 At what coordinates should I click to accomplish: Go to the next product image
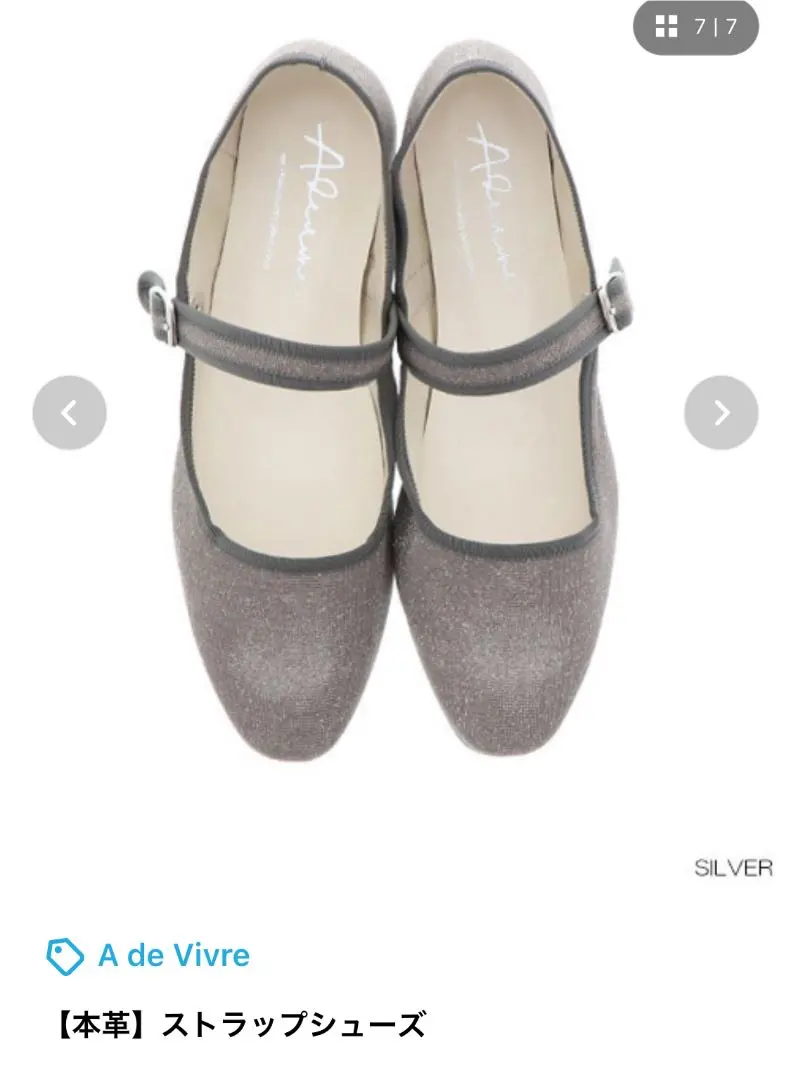721,412
